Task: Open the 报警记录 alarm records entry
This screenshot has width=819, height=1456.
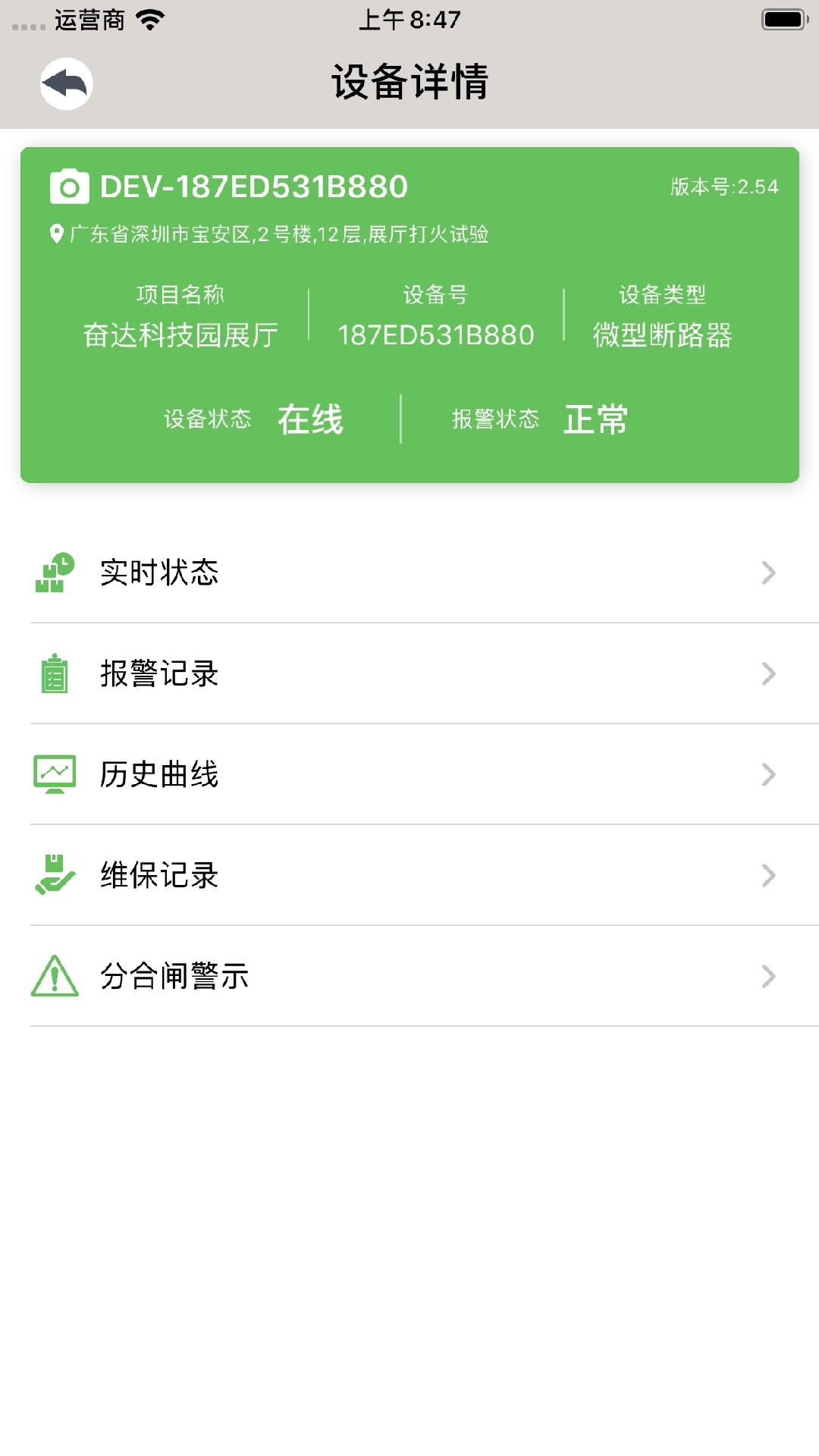Action: tap(158, 674)
